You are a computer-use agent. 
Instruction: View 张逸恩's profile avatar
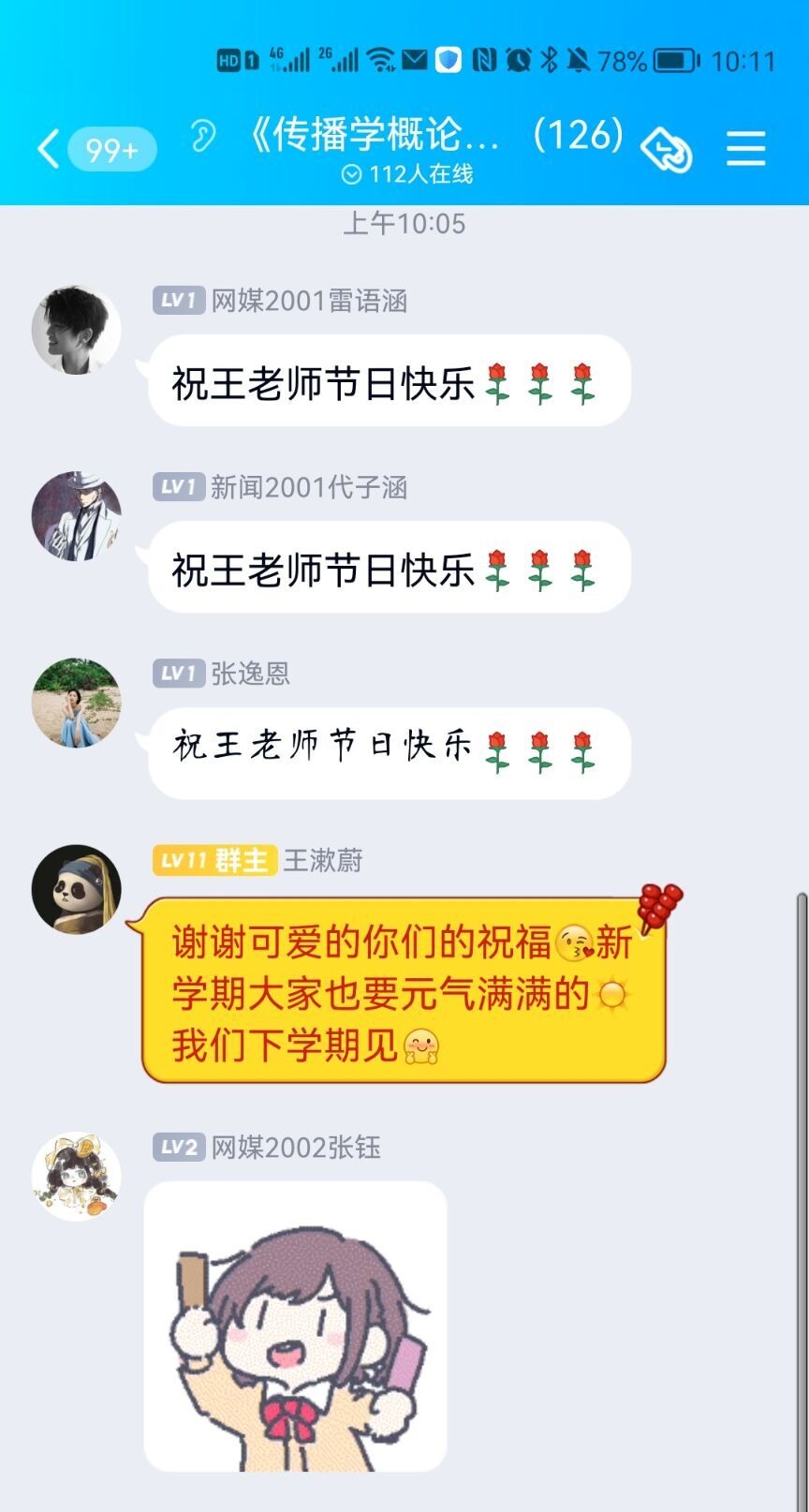tap(76, 703)
